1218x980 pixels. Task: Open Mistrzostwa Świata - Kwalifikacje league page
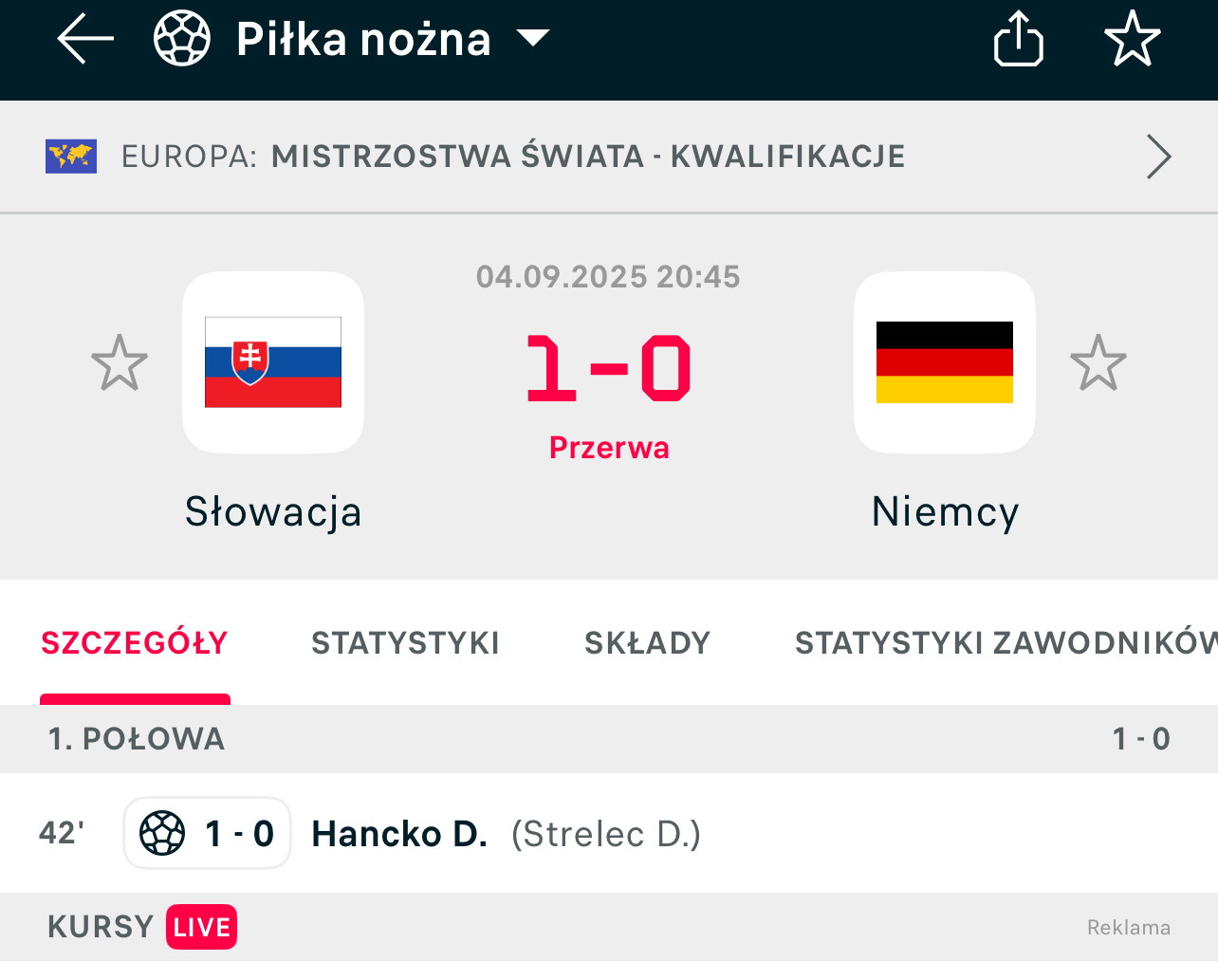pos(609,157)
